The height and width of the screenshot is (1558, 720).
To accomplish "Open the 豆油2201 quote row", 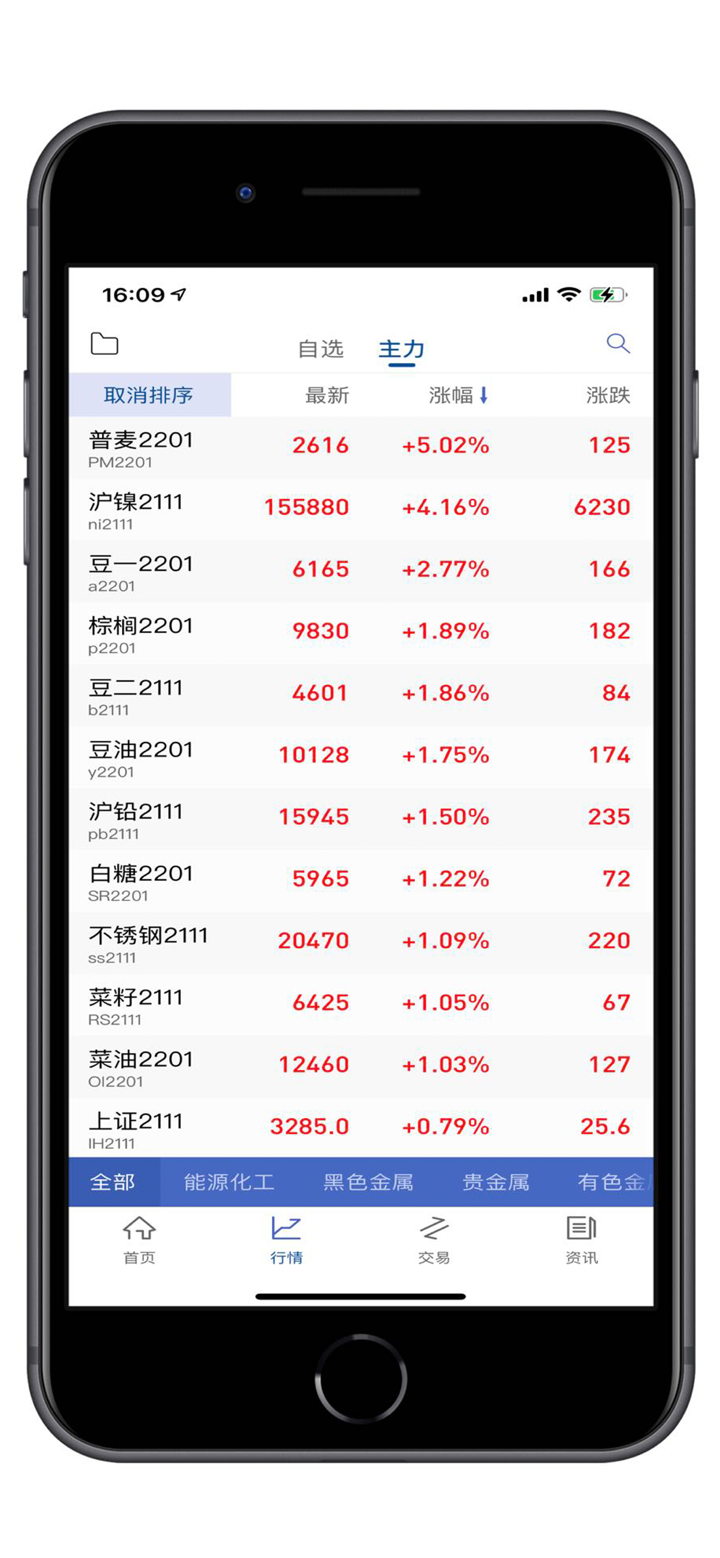I will tap(360, 758).
